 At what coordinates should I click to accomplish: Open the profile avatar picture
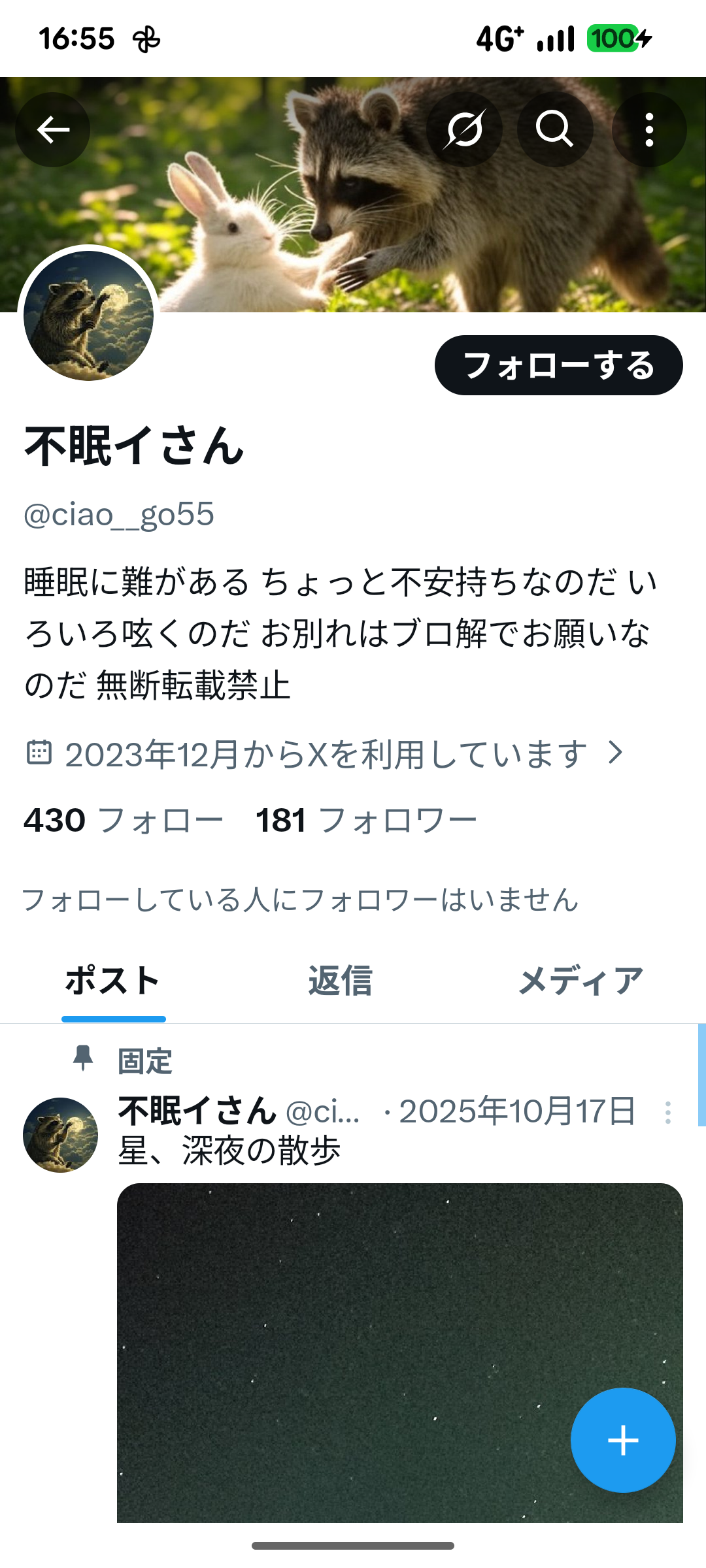coord(89,316)
